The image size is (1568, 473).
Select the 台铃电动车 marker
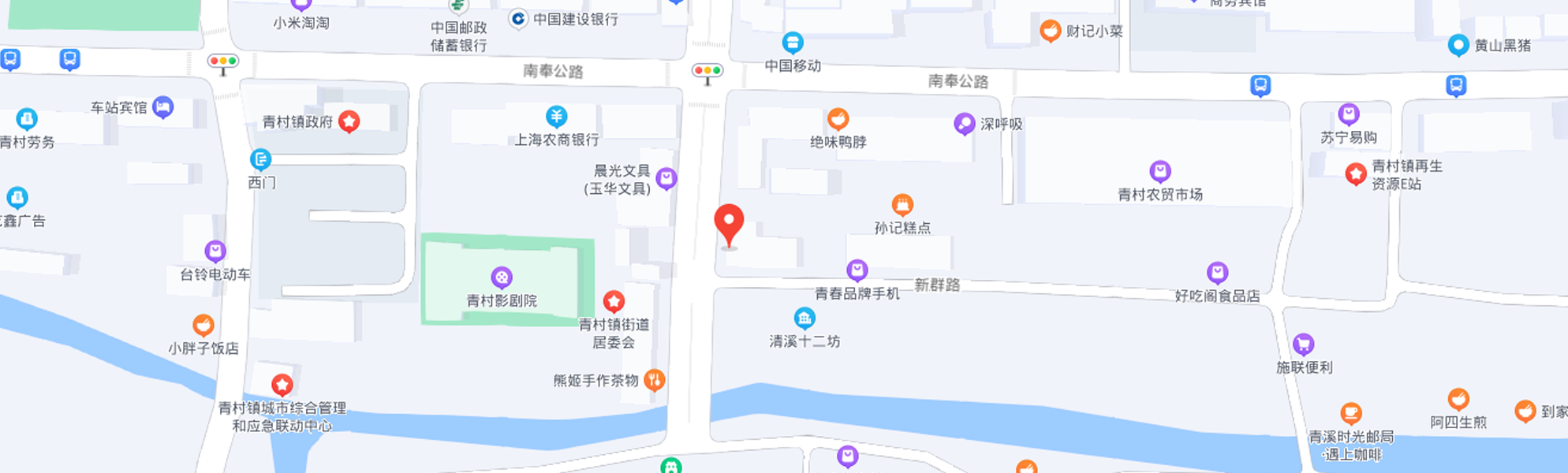(215, 251)
